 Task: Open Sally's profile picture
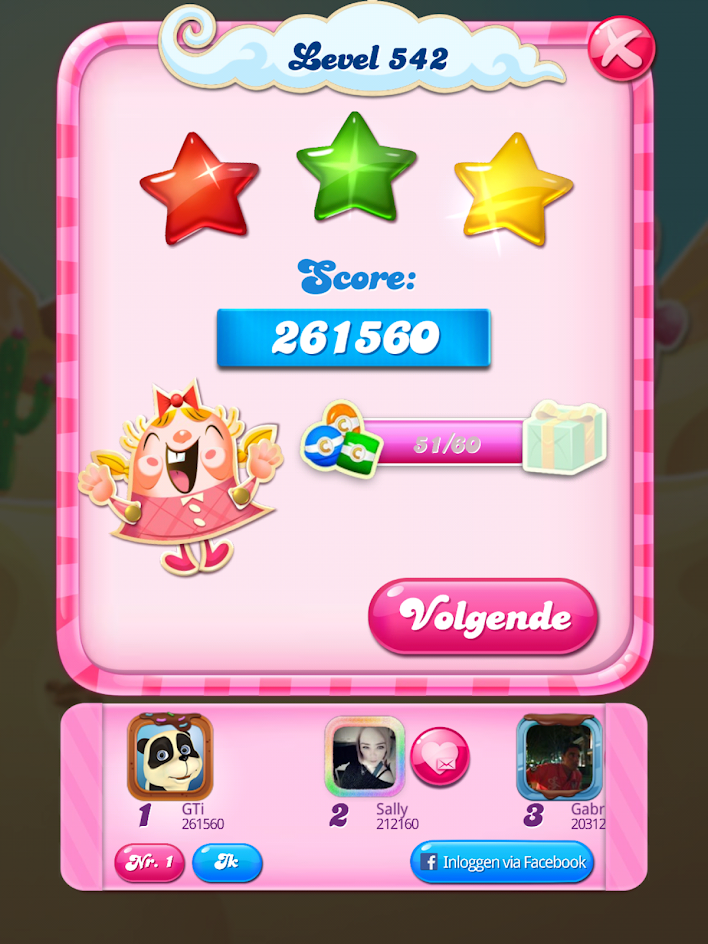[365, 757]
